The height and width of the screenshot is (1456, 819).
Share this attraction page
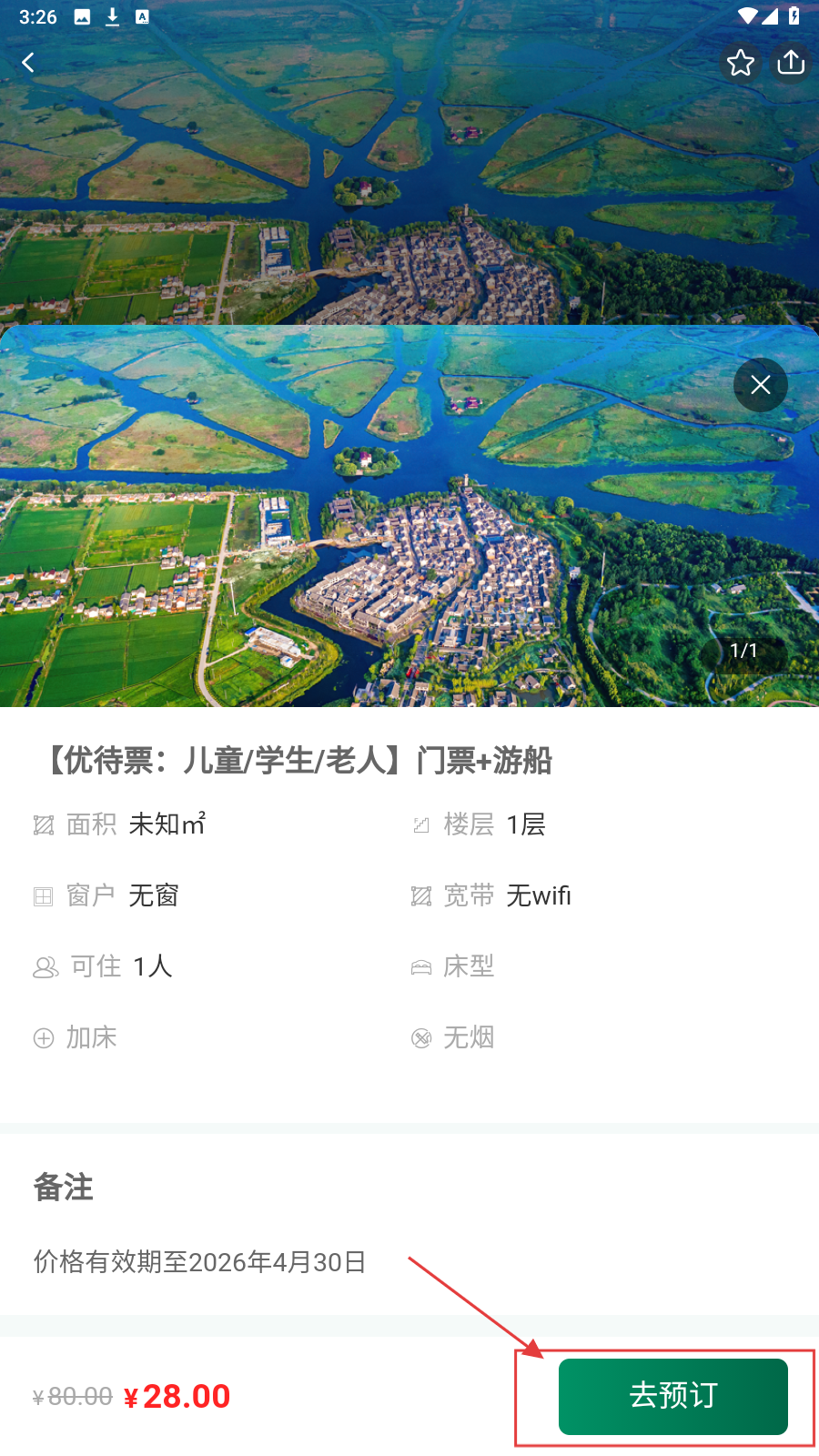tap(791, 63)
